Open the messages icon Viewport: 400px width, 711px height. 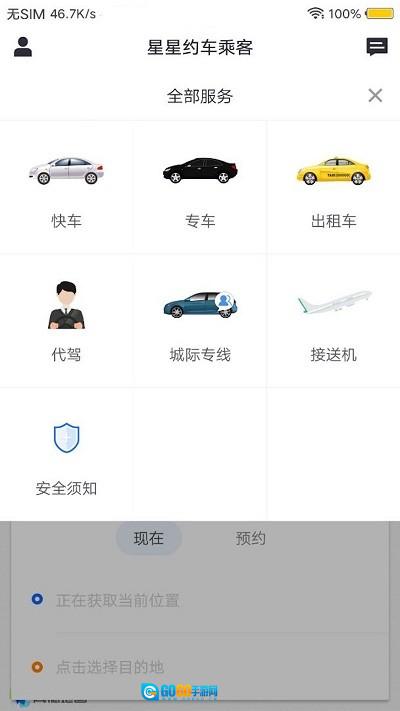[377, 47]
